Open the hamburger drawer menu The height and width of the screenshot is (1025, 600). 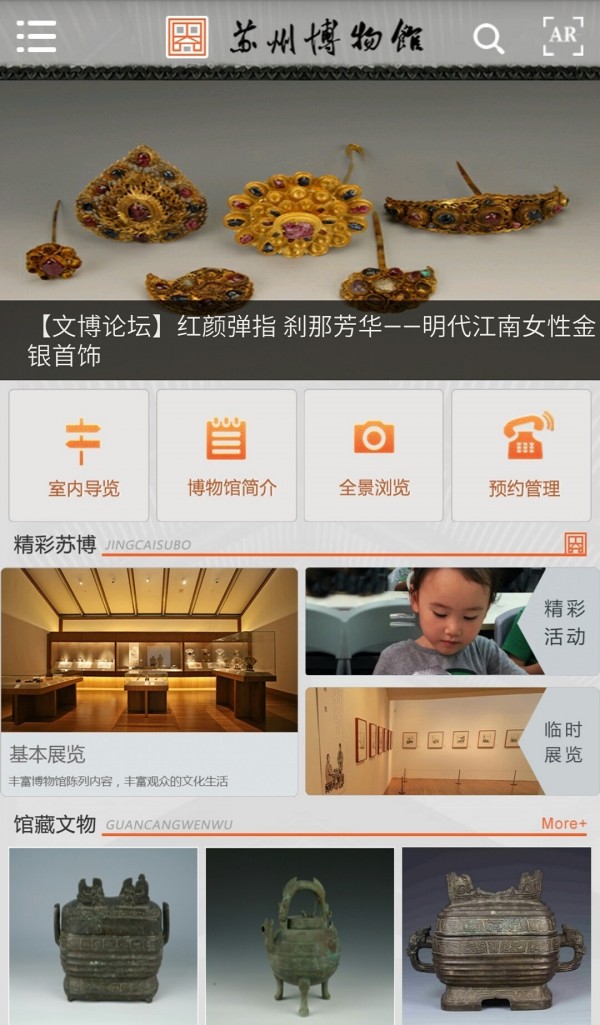[36, 36]
